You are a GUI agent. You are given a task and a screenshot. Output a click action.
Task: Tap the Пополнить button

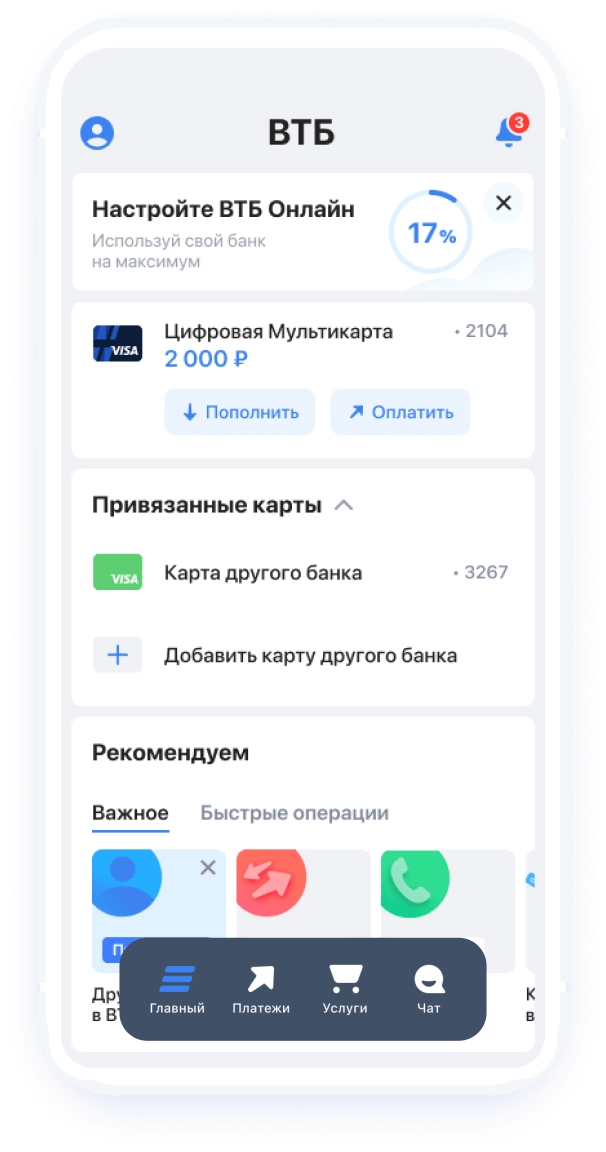239,412
